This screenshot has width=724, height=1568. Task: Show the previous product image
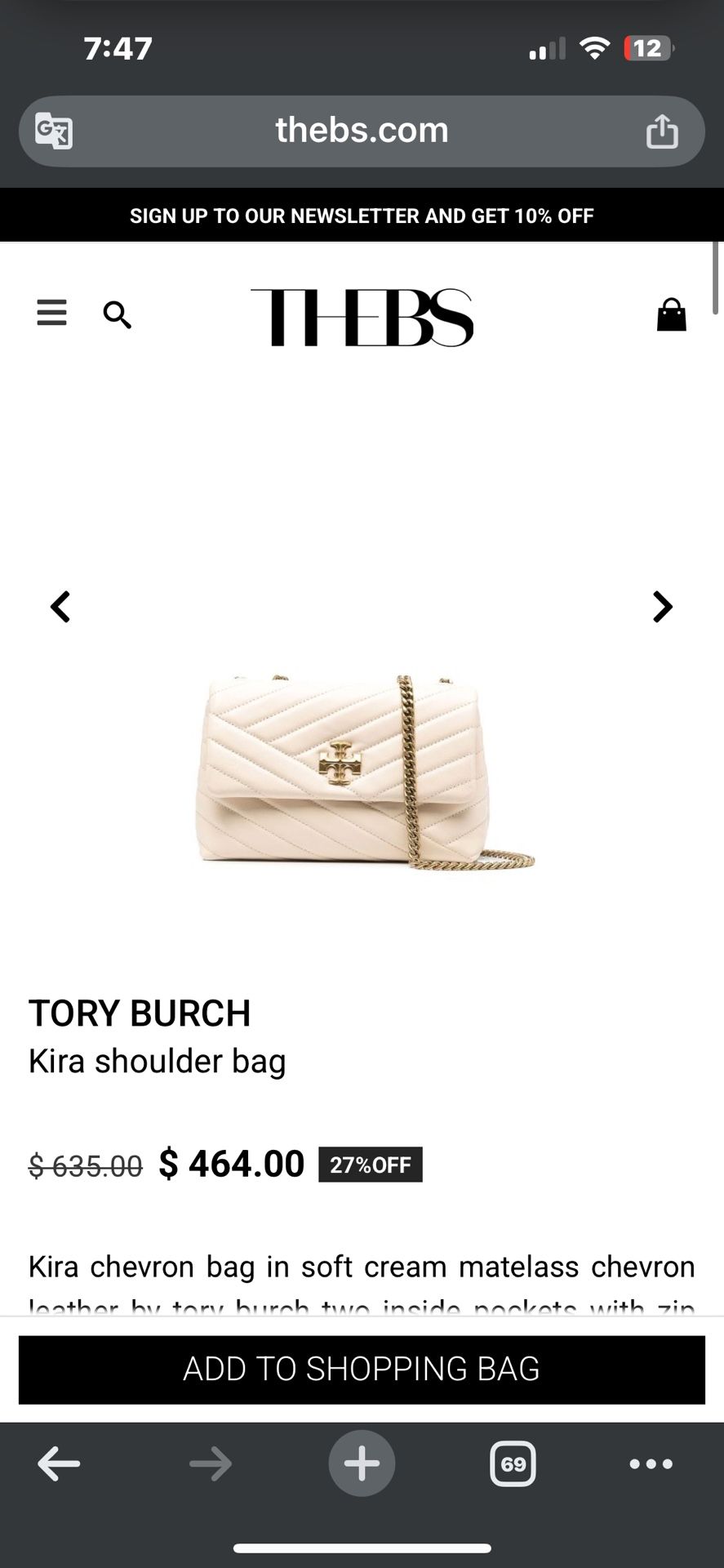point(60,607)
